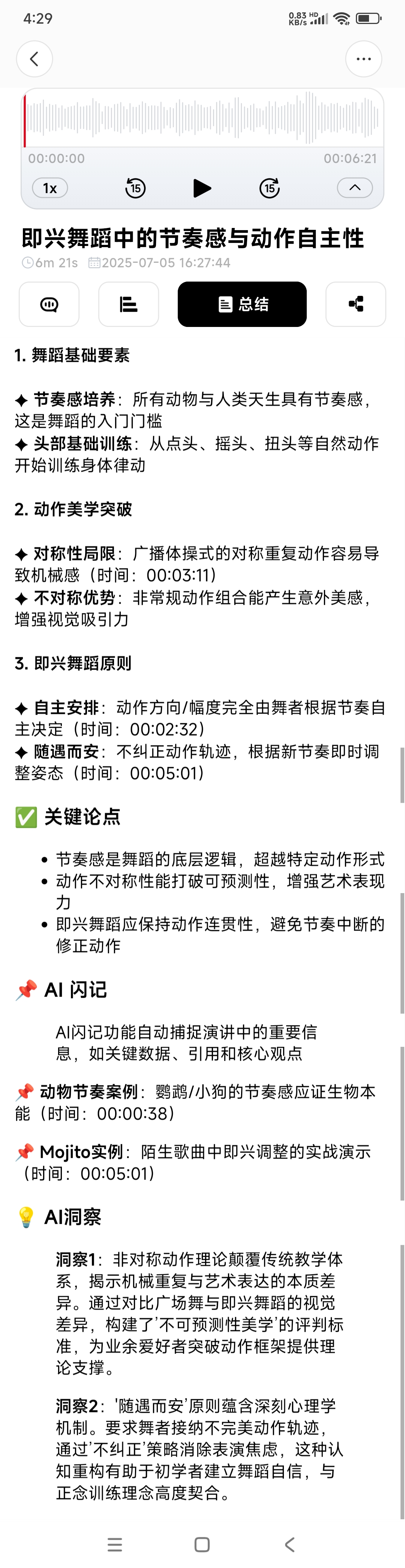Switch to the mind map tab
This screenshot has height=1568, width=405.
[x=355, y=304]
